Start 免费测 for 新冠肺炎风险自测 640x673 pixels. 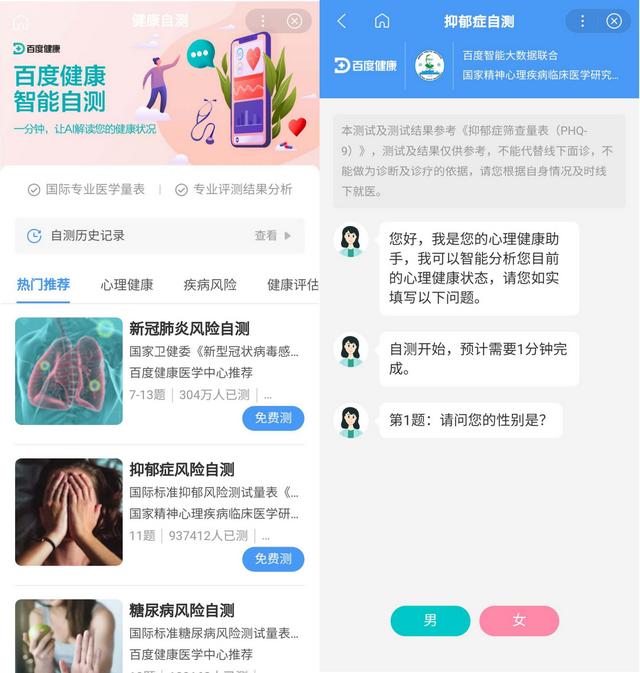(273, 419)
